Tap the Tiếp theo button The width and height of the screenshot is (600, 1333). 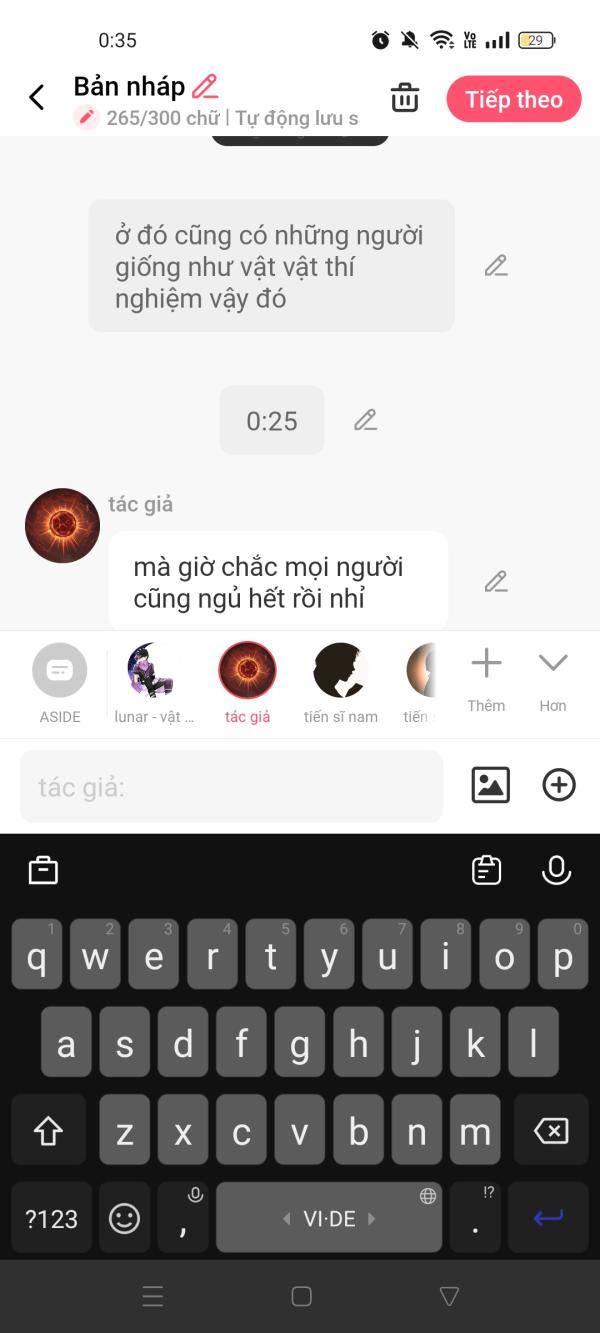point(514,99)
